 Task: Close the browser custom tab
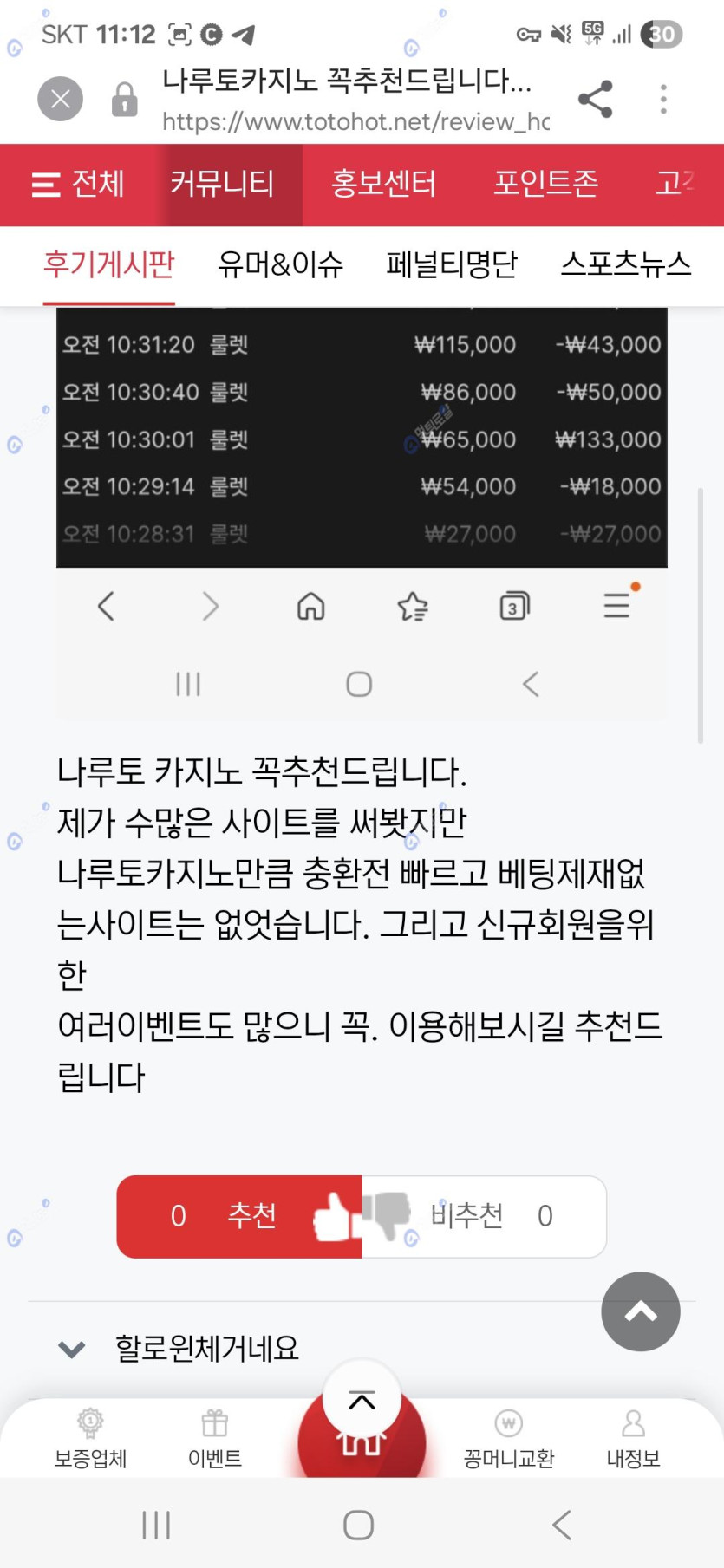click(x=60, y=99)
